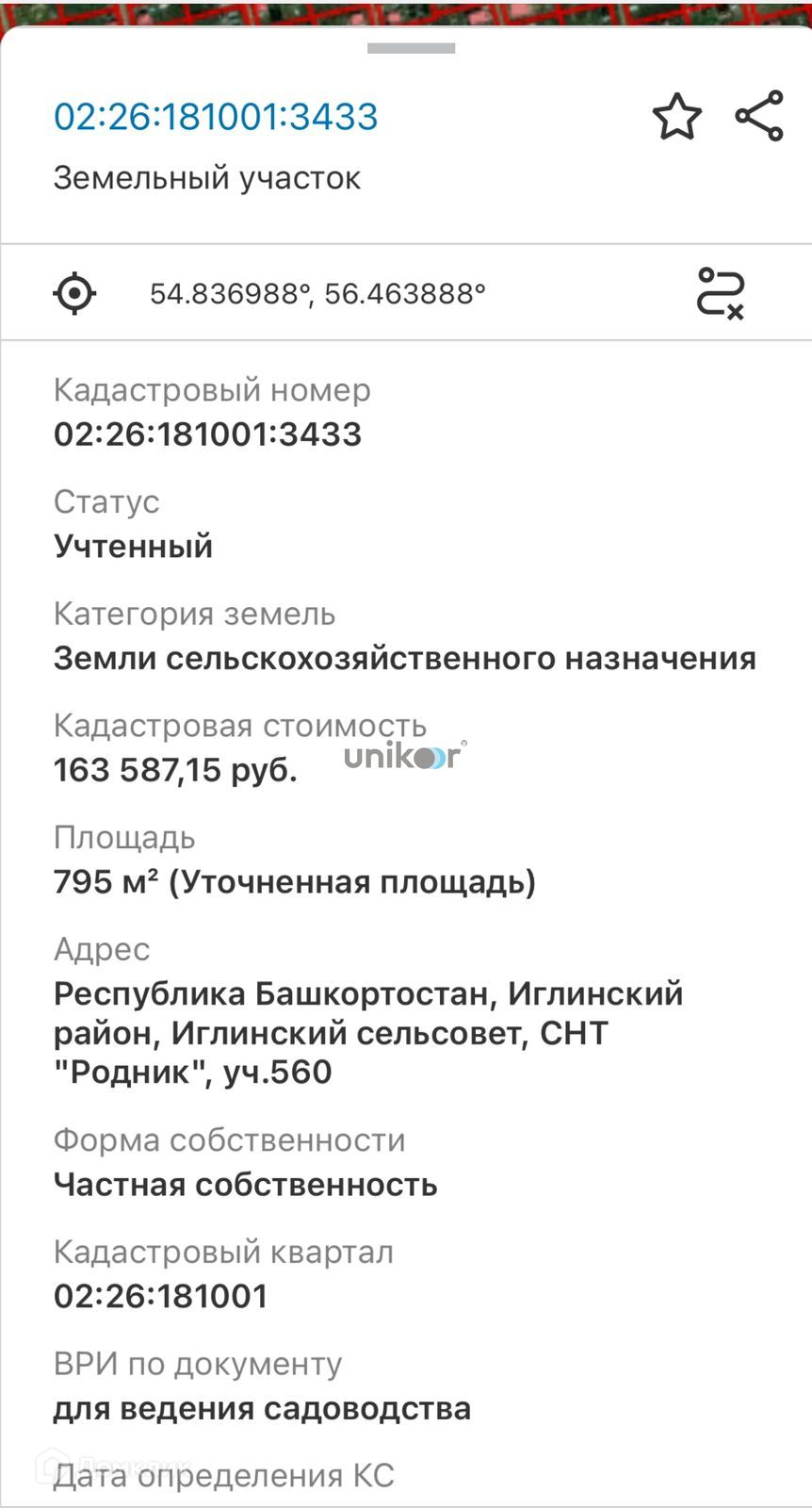Tap the route clear icon beside coordinates

[721, 293]
